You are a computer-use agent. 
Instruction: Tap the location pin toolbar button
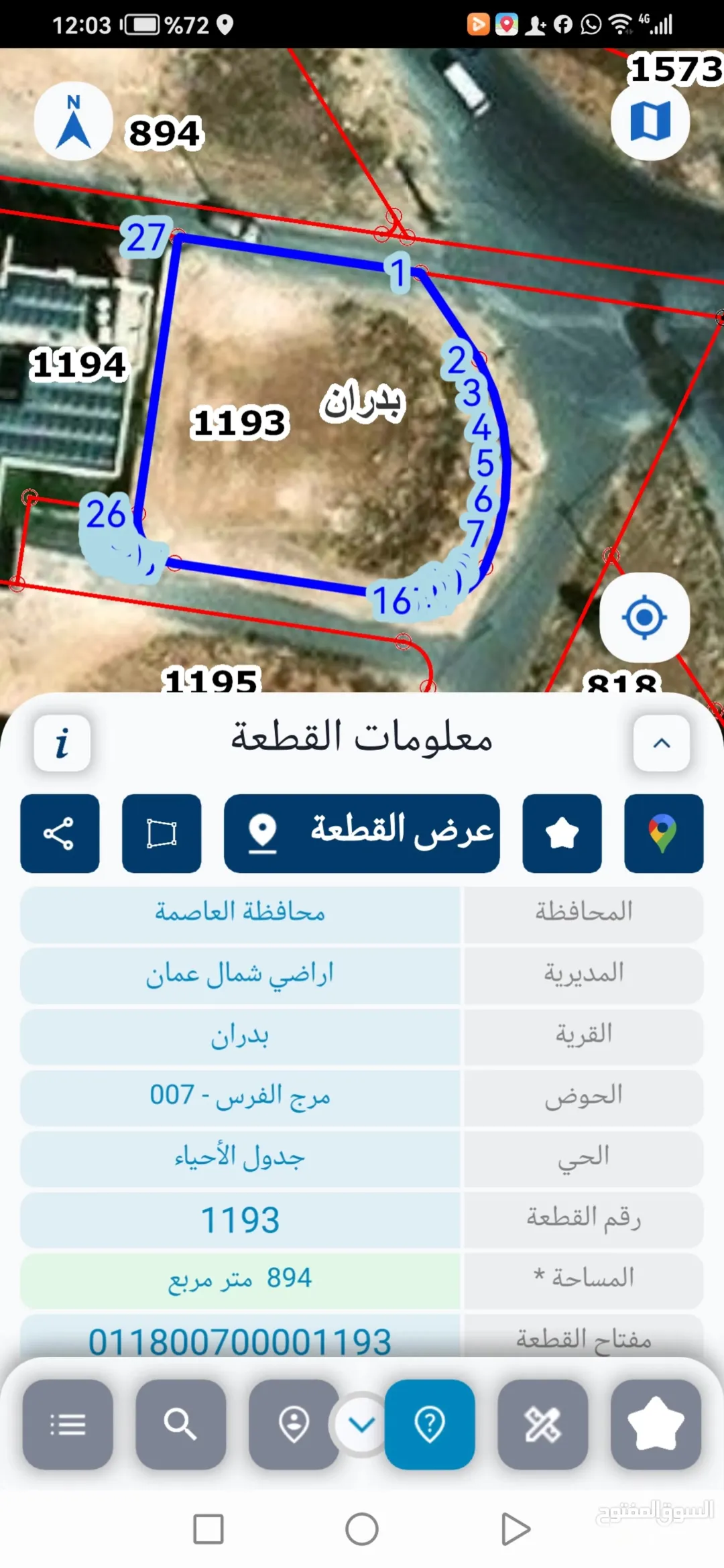click(294, 1424)
